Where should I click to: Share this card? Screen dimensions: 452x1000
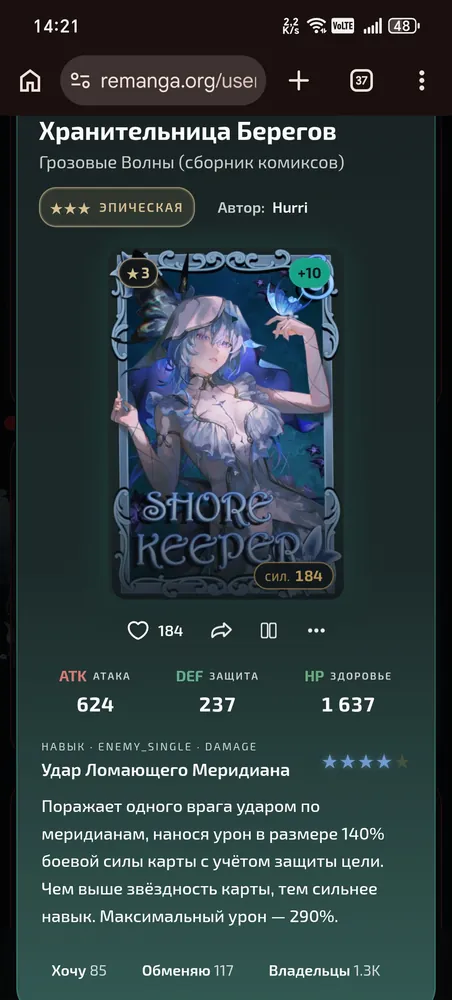[221, 631]
